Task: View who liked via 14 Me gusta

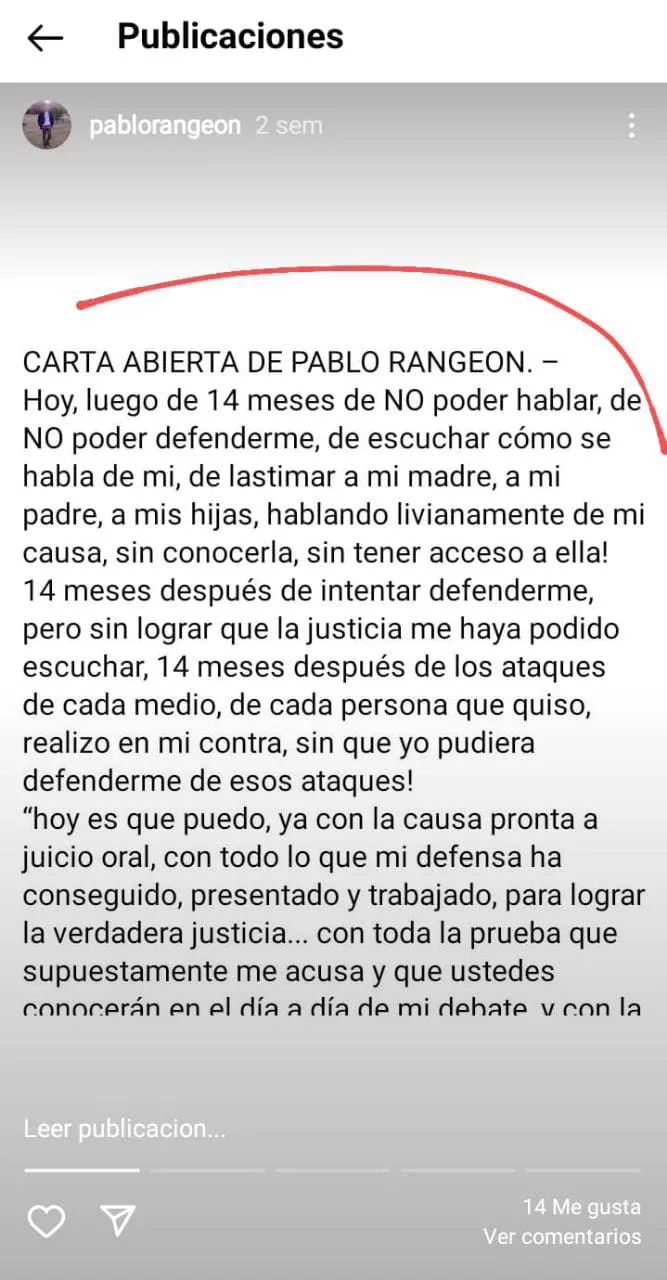Action: 581,1207
